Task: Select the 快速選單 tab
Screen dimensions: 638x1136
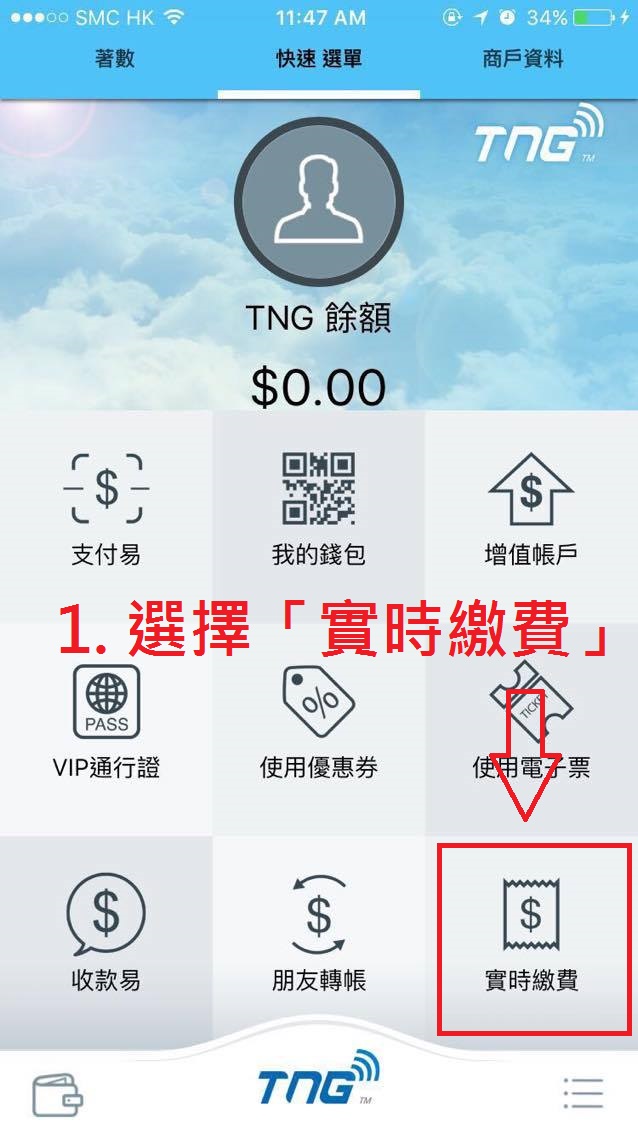Action: (319, 59)
